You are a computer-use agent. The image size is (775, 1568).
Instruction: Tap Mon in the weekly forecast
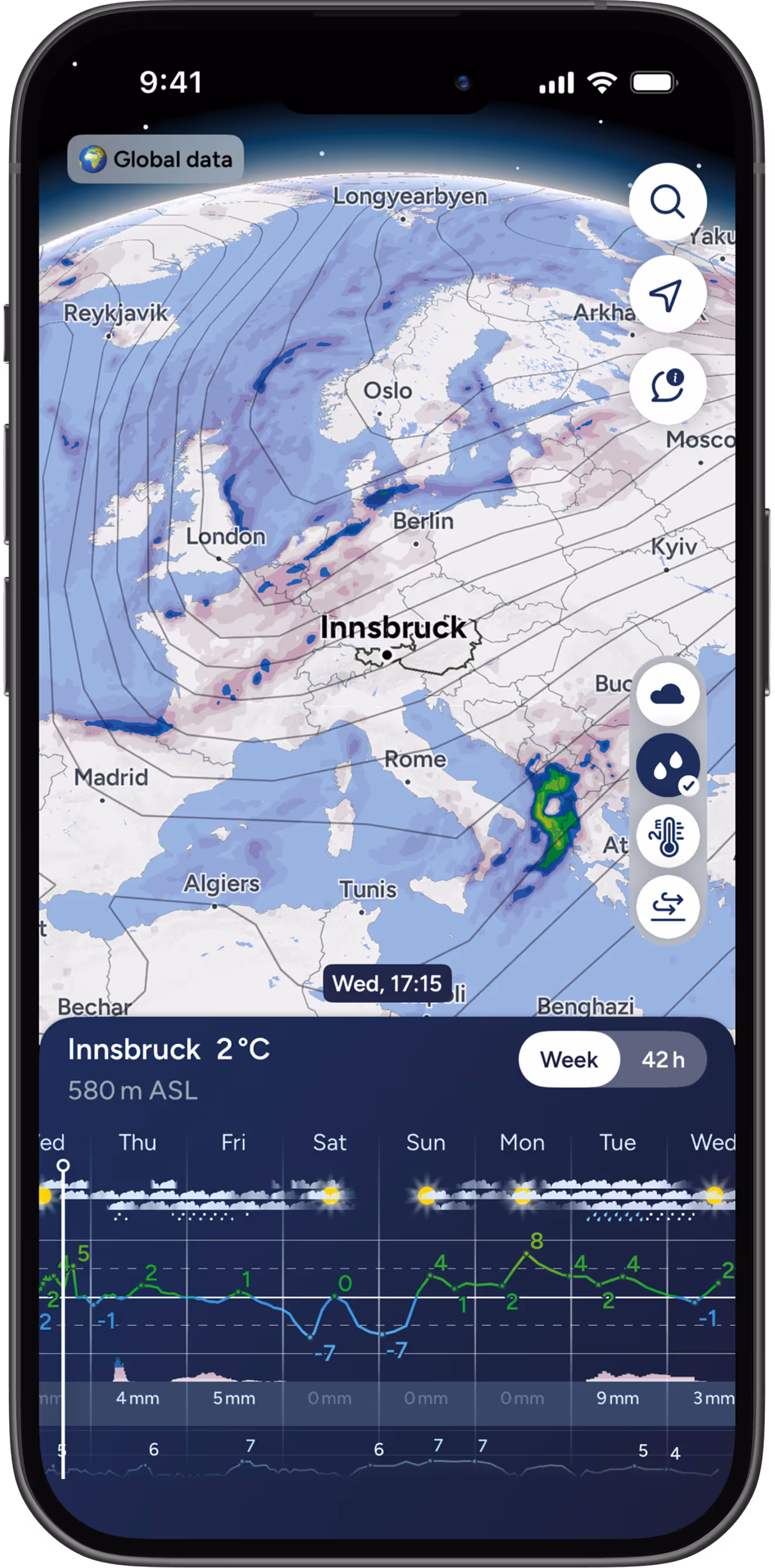pos(522,1142)
